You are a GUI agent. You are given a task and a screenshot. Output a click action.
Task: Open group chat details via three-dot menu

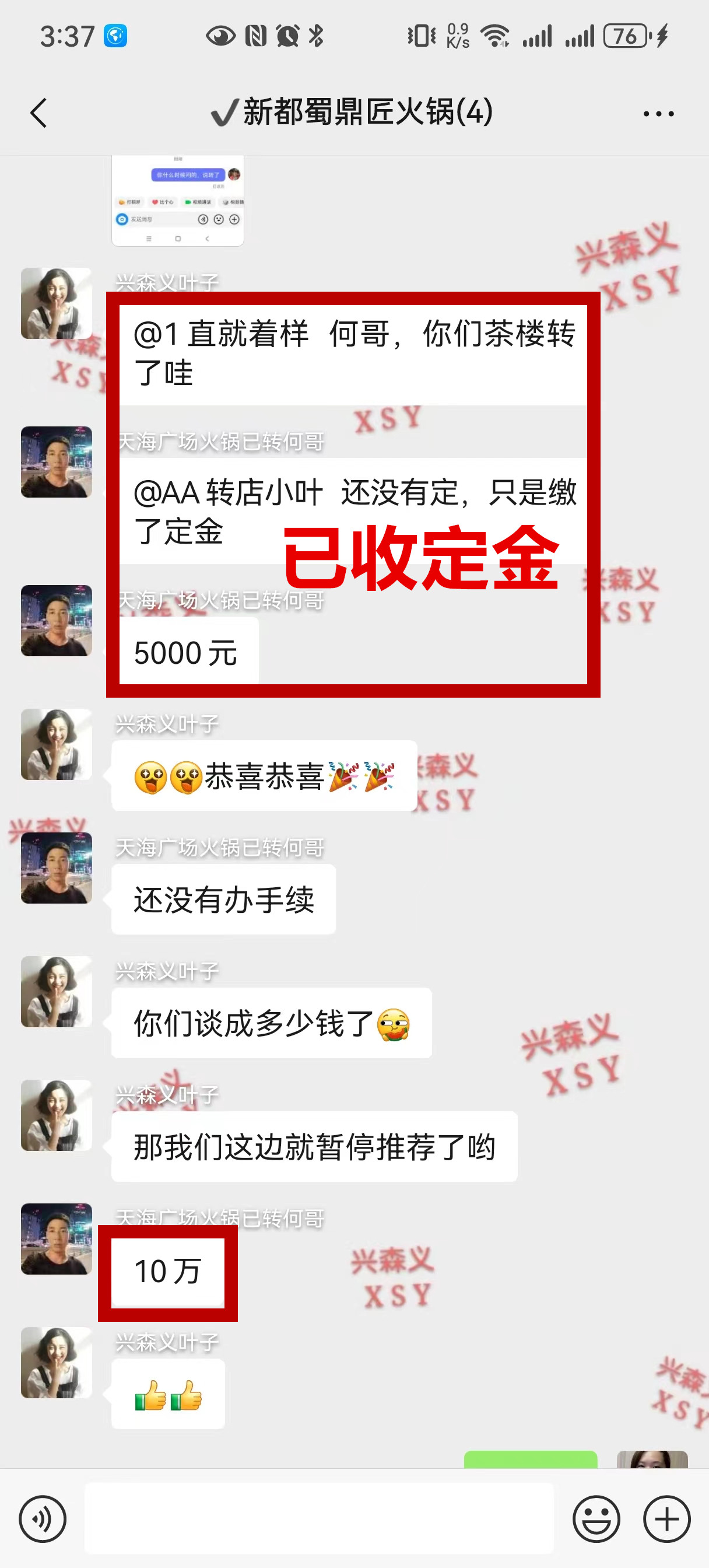click(x=658, y=114)
